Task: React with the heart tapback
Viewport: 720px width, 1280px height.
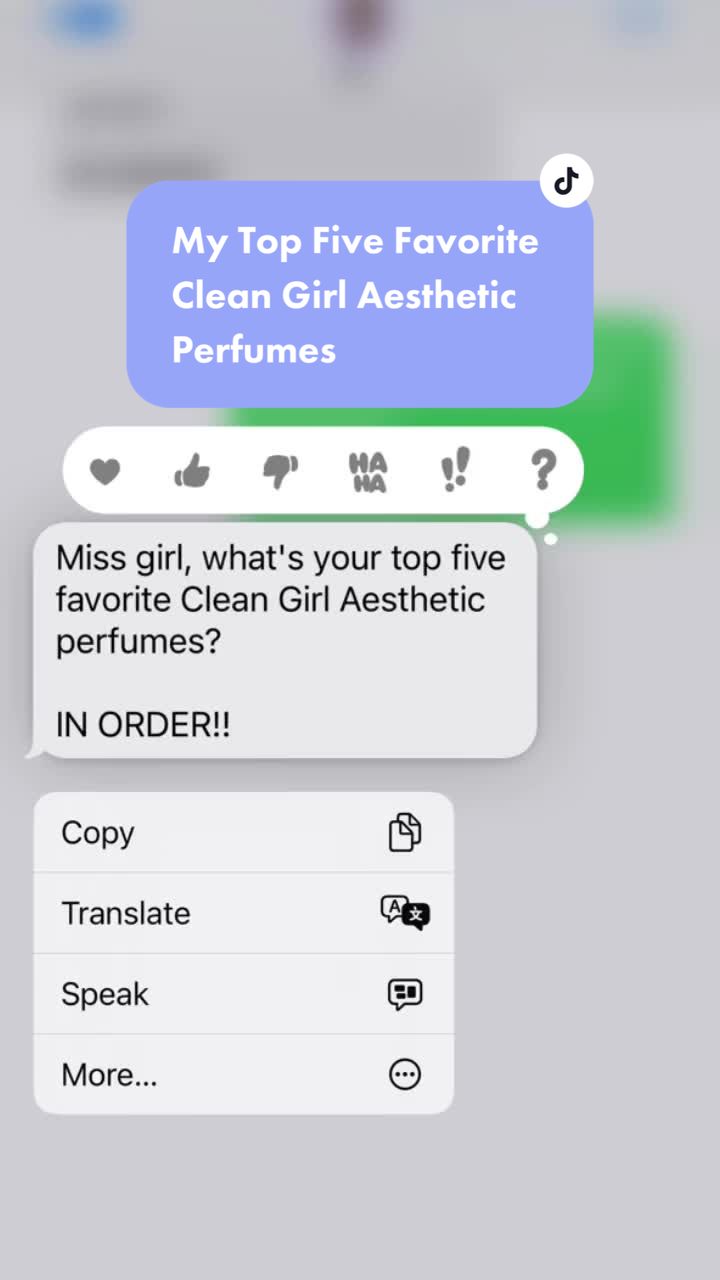Action: (105, 470)
